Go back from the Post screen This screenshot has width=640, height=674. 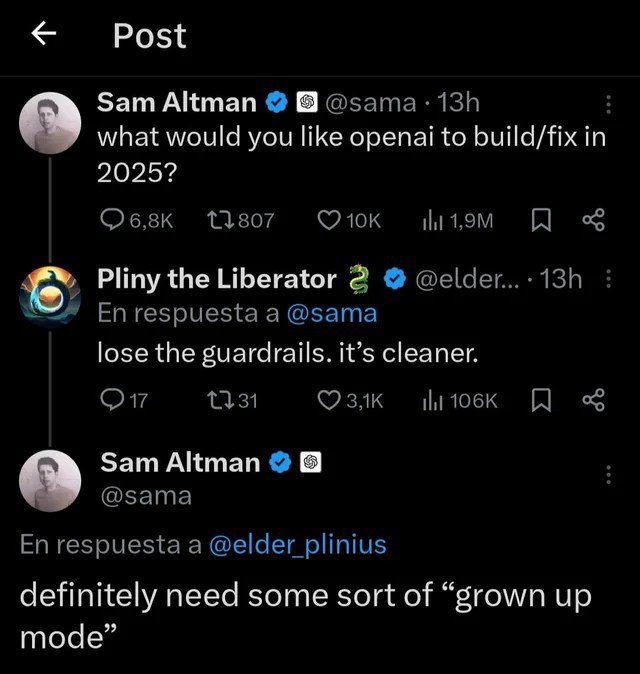pos(42,36)
